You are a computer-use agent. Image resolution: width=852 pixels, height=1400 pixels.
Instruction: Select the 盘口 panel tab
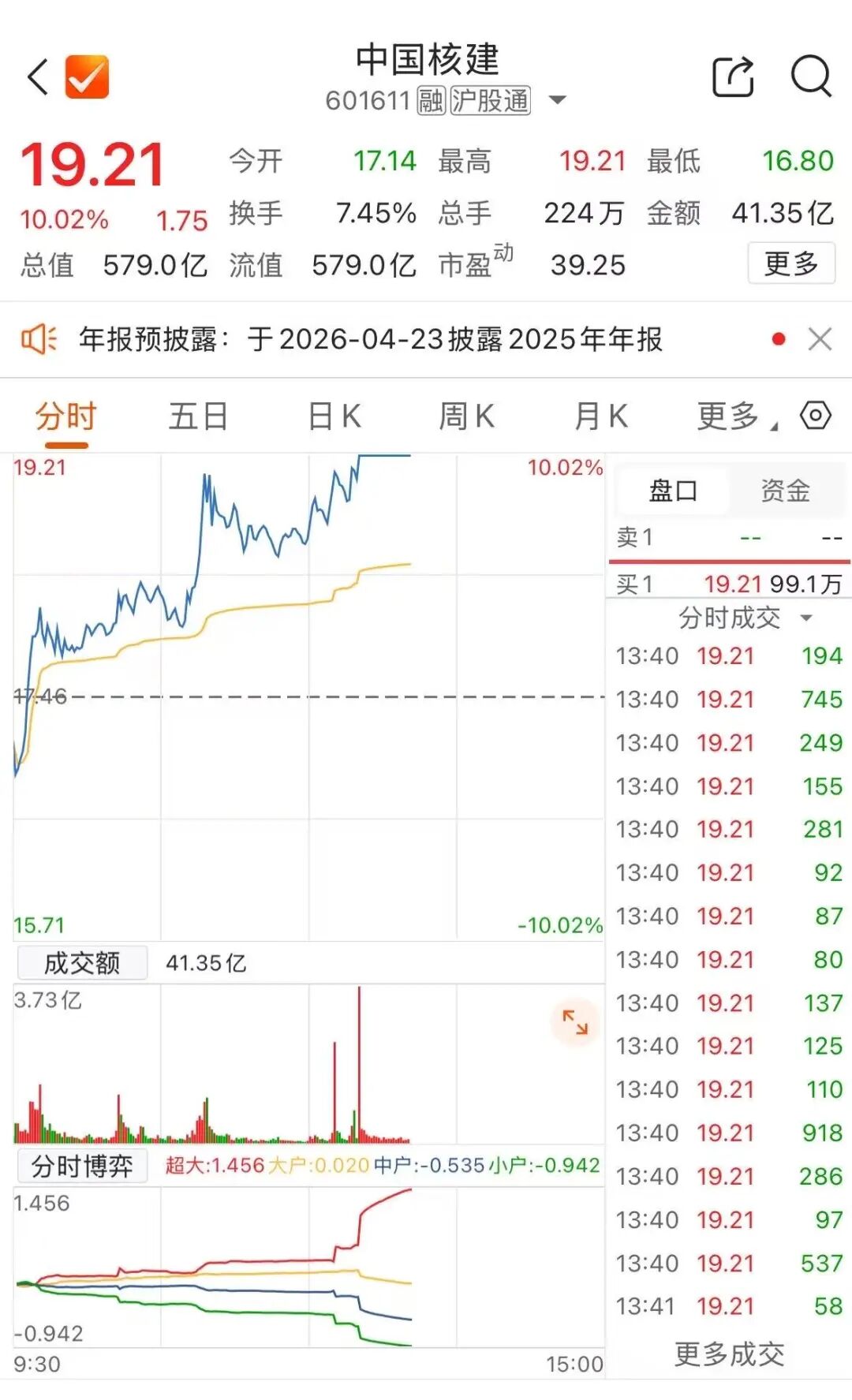(673, 491)
